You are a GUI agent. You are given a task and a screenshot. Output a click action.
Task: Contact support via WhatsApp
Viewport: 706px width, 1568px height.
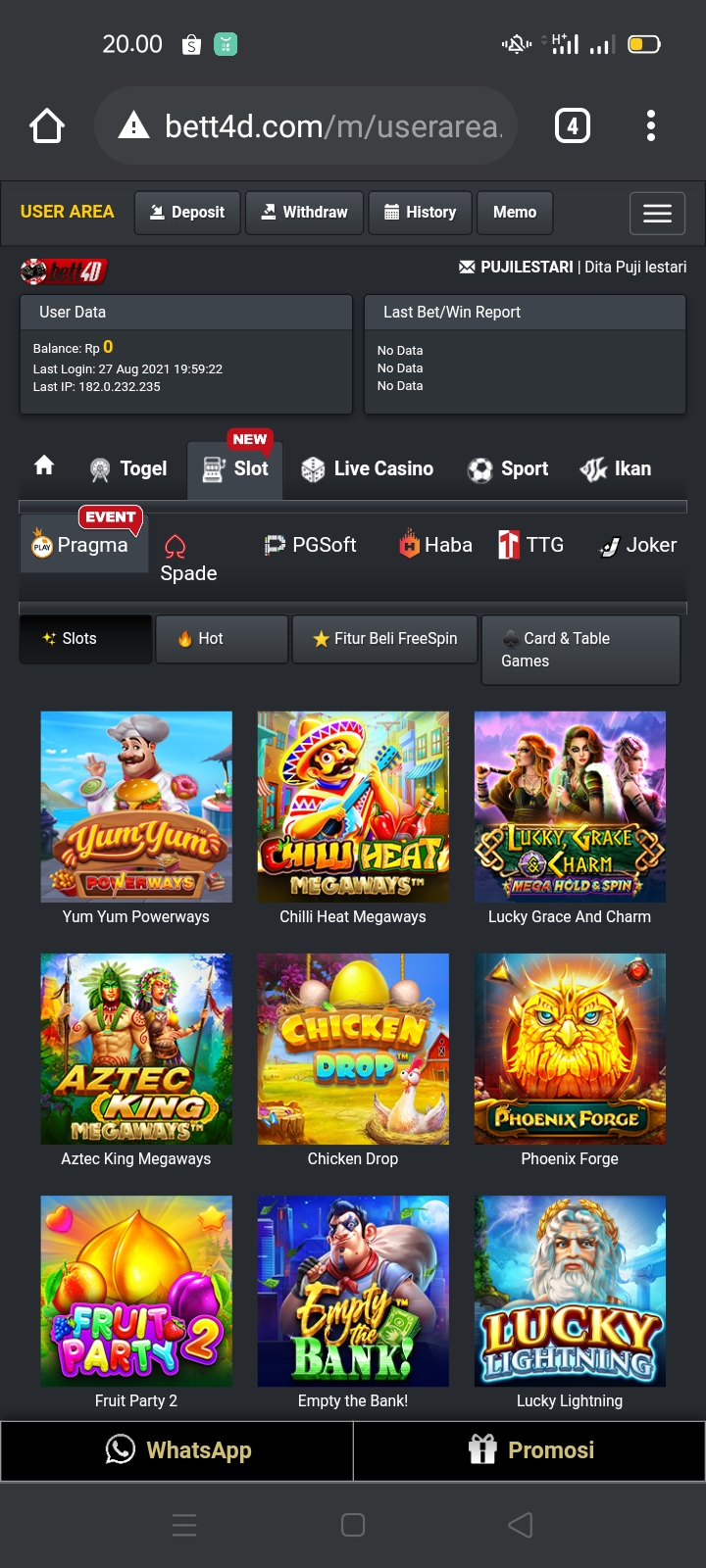pyautogui.click(x=177, y=1450)
